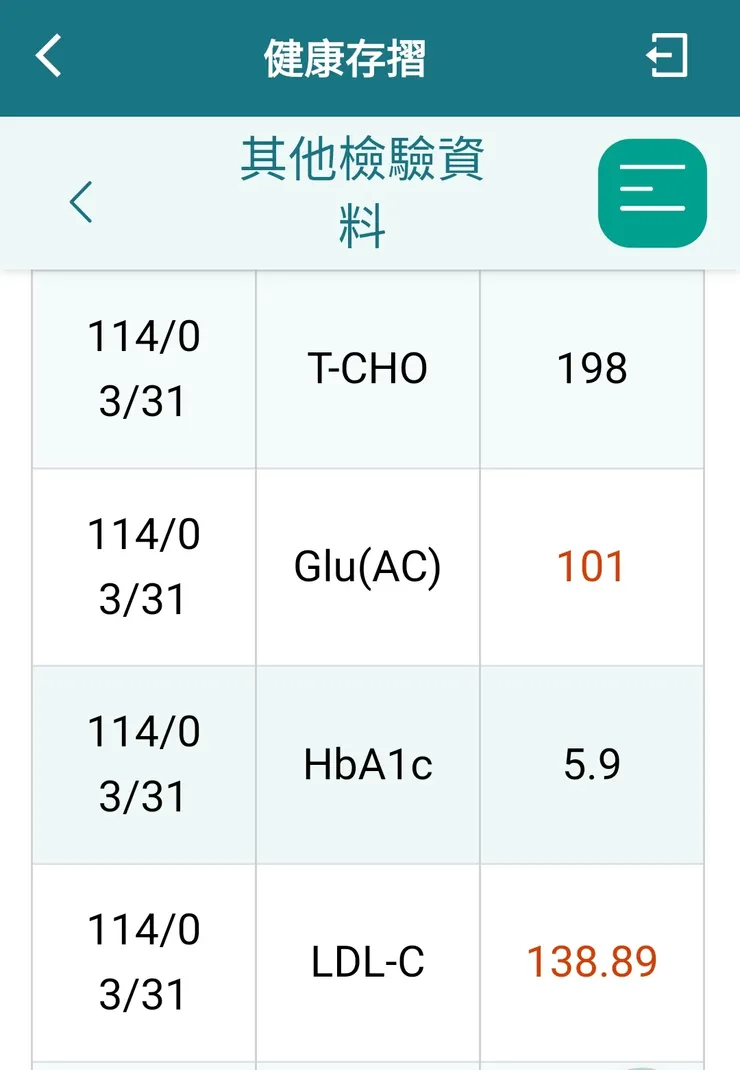Tap the HbA1c item name cell
Screen dimensions: 740x1070
point(366,764)
